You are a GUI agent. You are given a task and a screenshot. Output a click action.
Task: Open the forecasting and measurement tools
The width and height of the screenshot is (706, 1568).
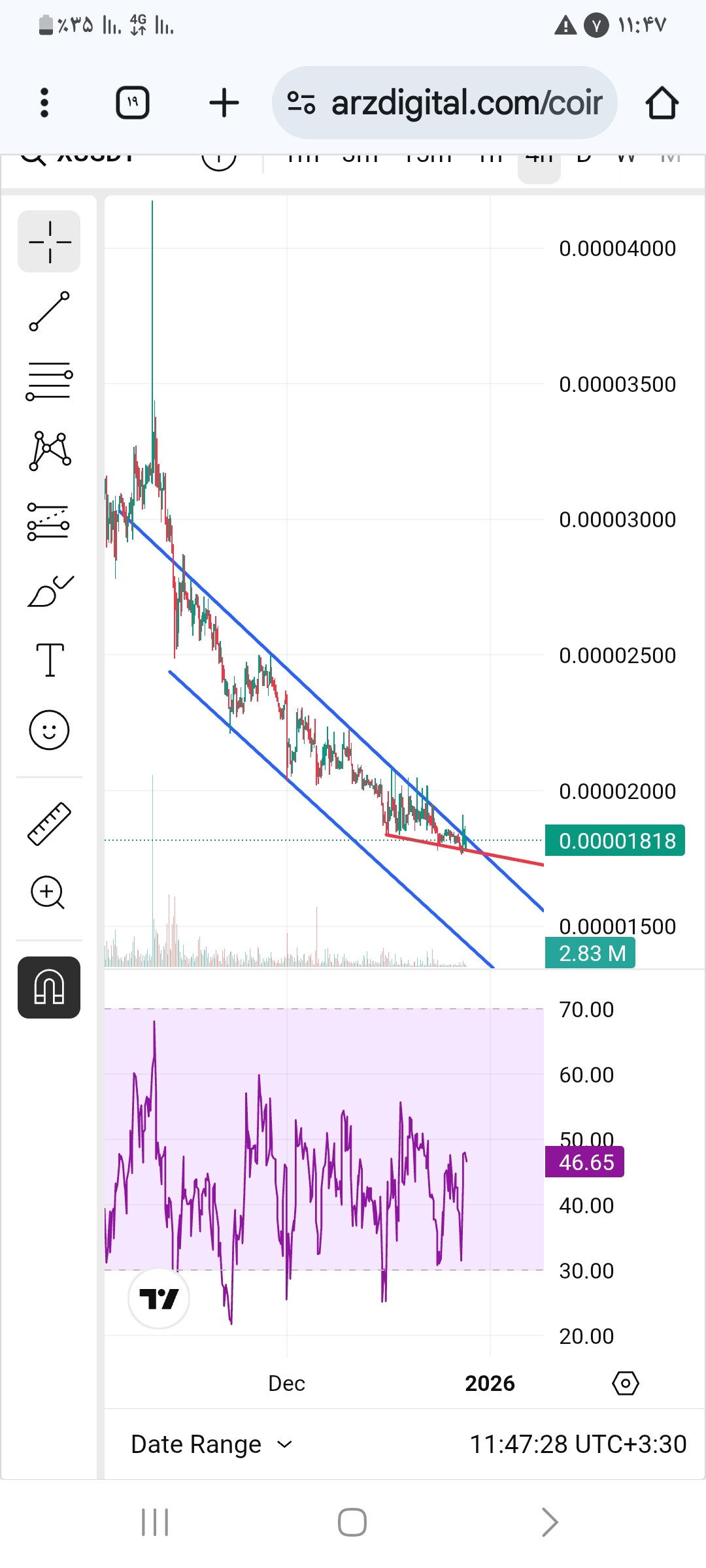[49, 521]
